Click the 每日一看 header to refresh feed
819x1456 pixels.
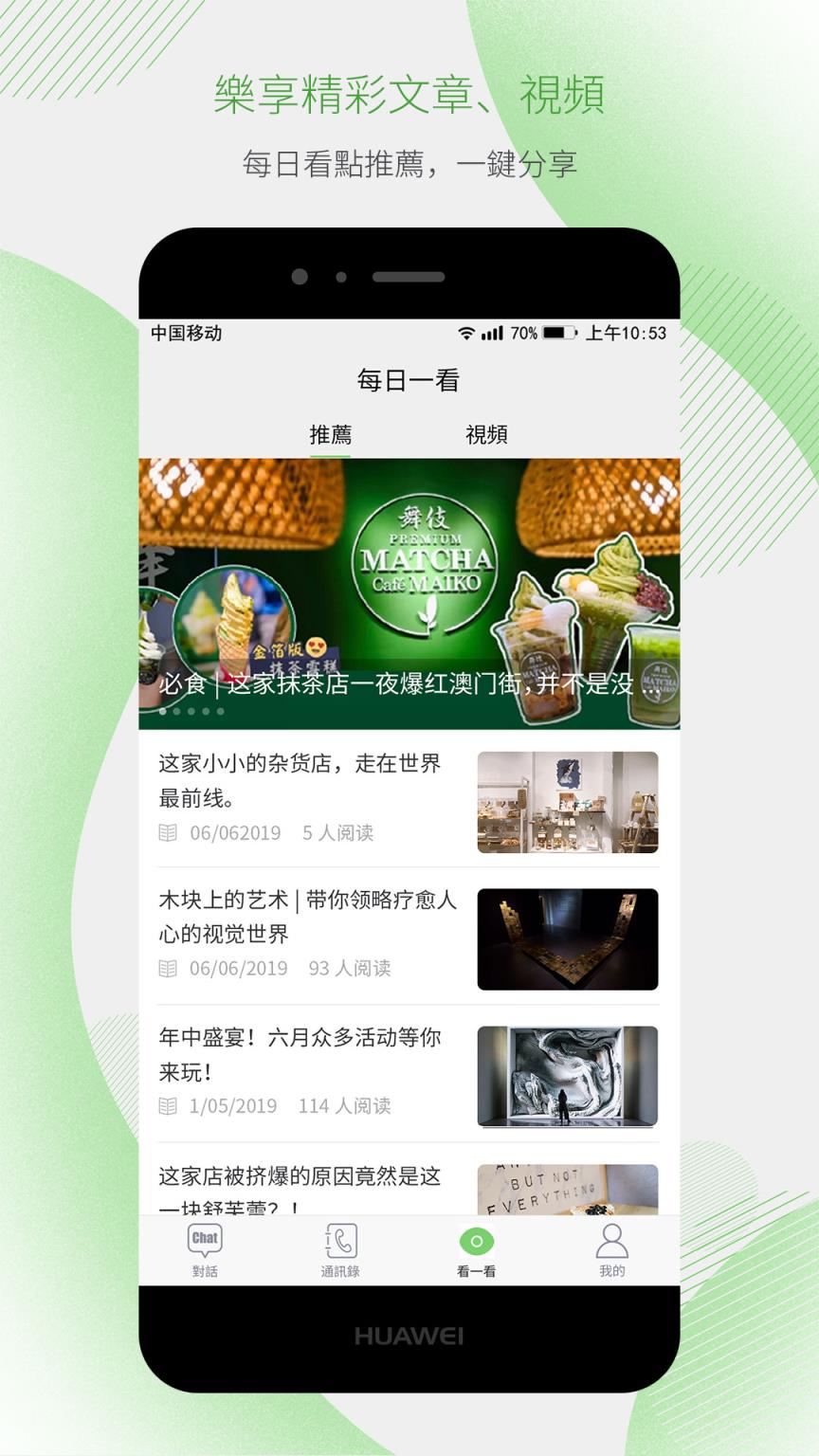click(x=408, y=379)
